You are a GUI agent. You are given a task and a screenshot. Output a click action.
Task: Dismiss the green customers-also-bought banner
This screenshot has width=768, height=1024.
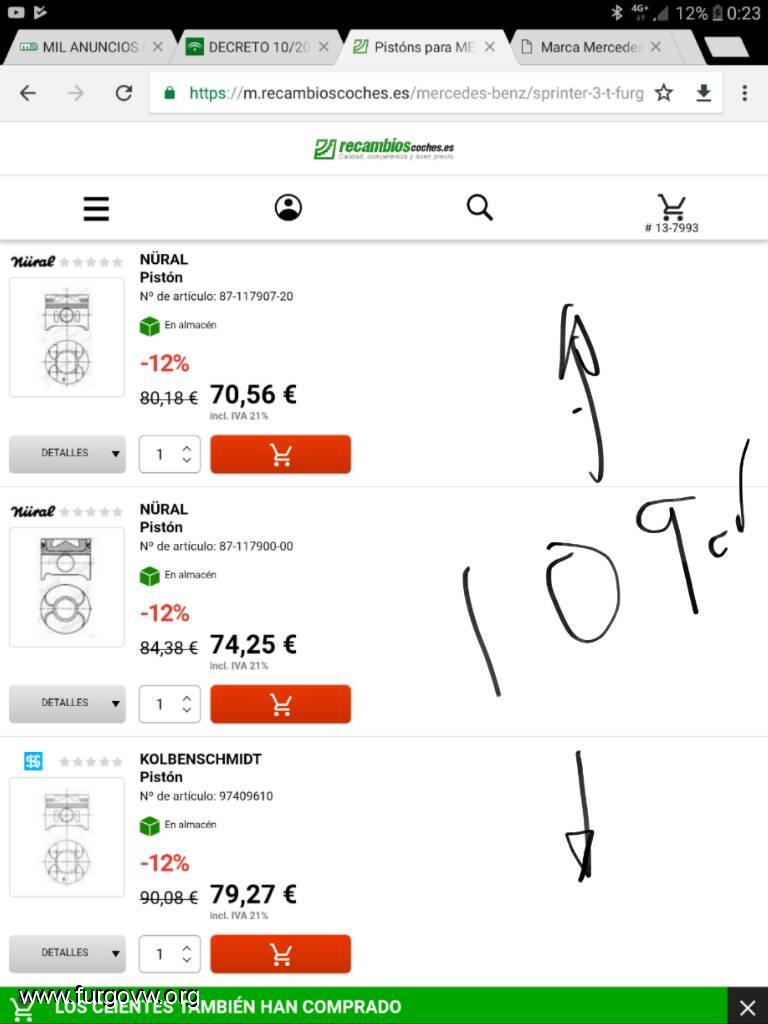pyautogui.click(x=747, y=1007)
